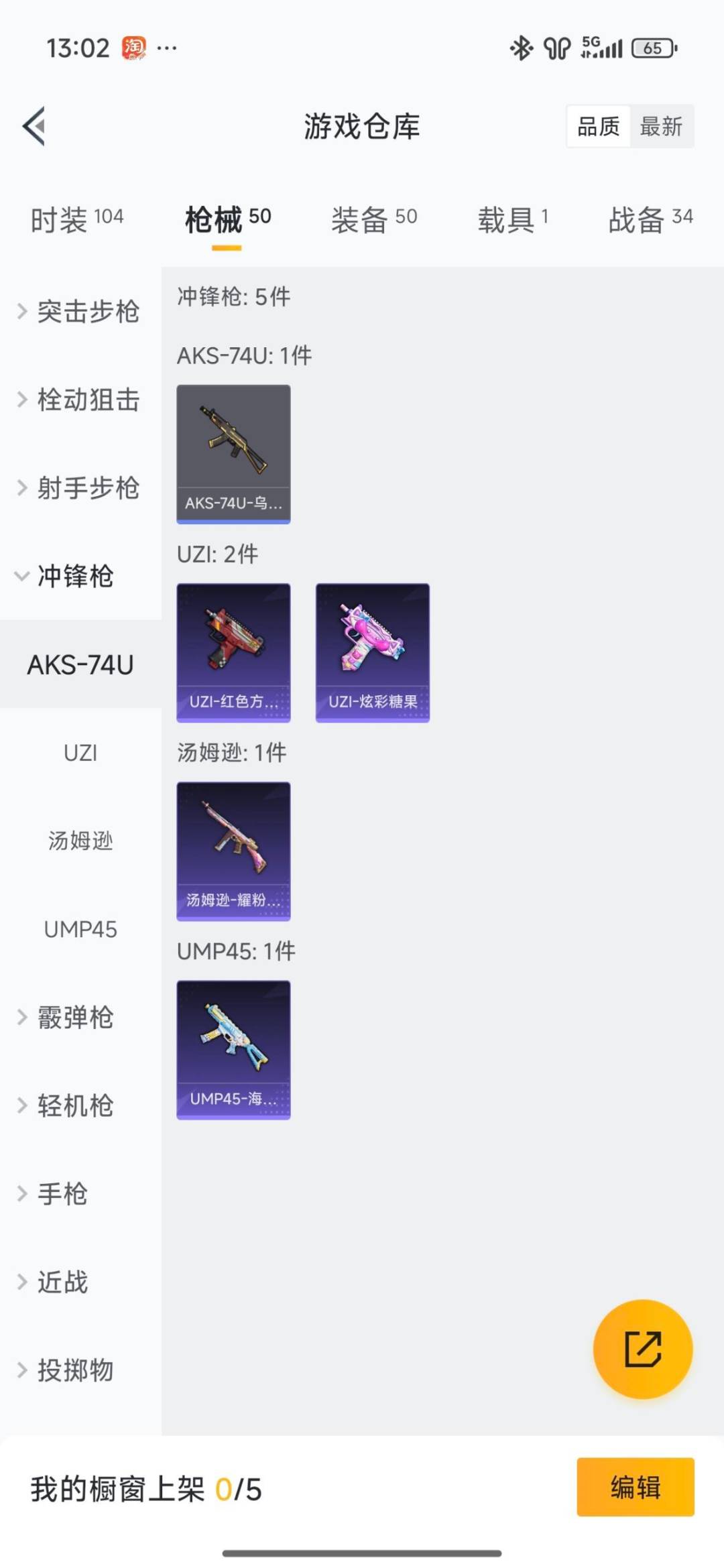Select the 战备 tab

pos(650,219)
